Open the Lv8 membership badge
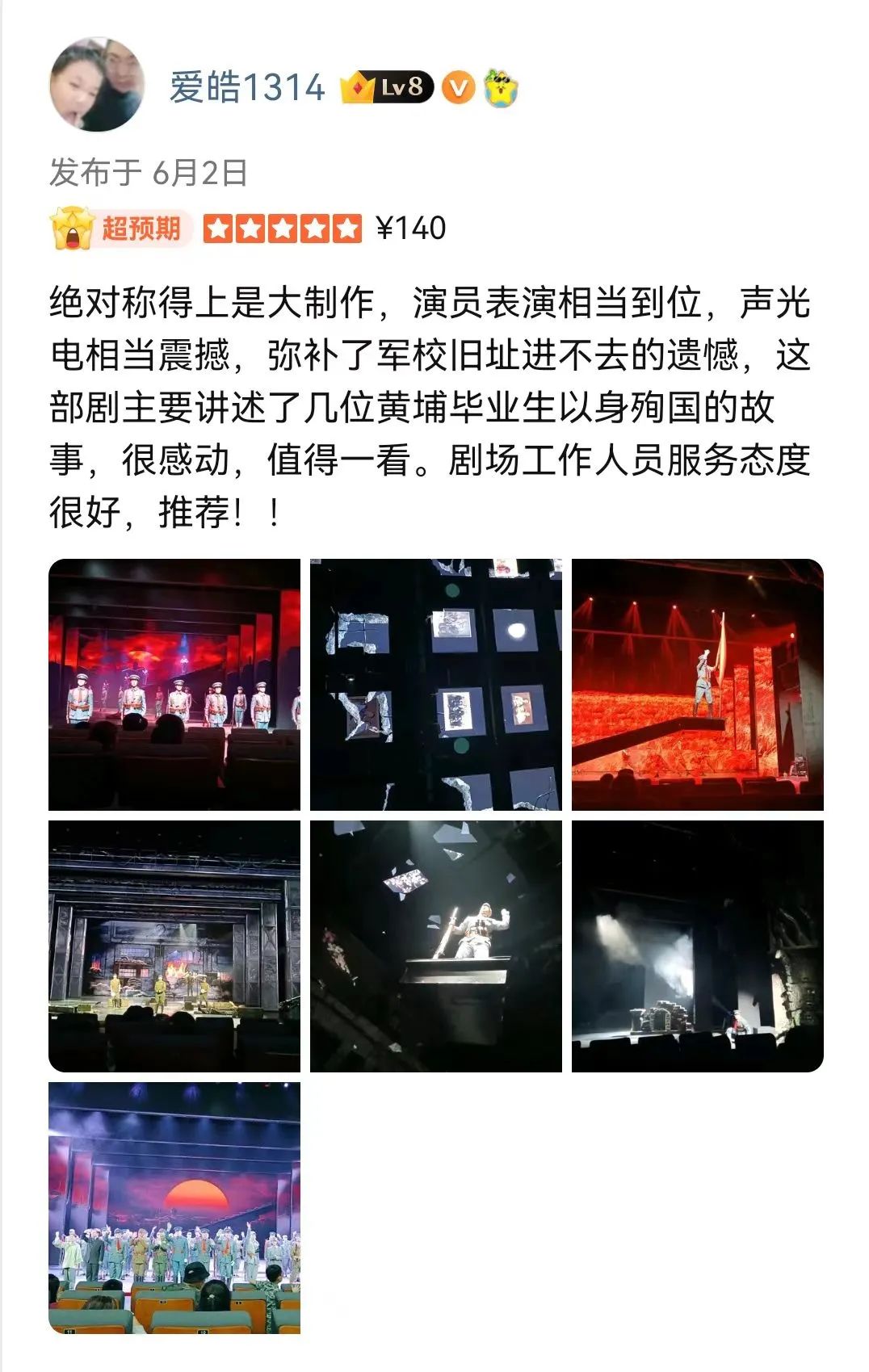 [388, 87]
